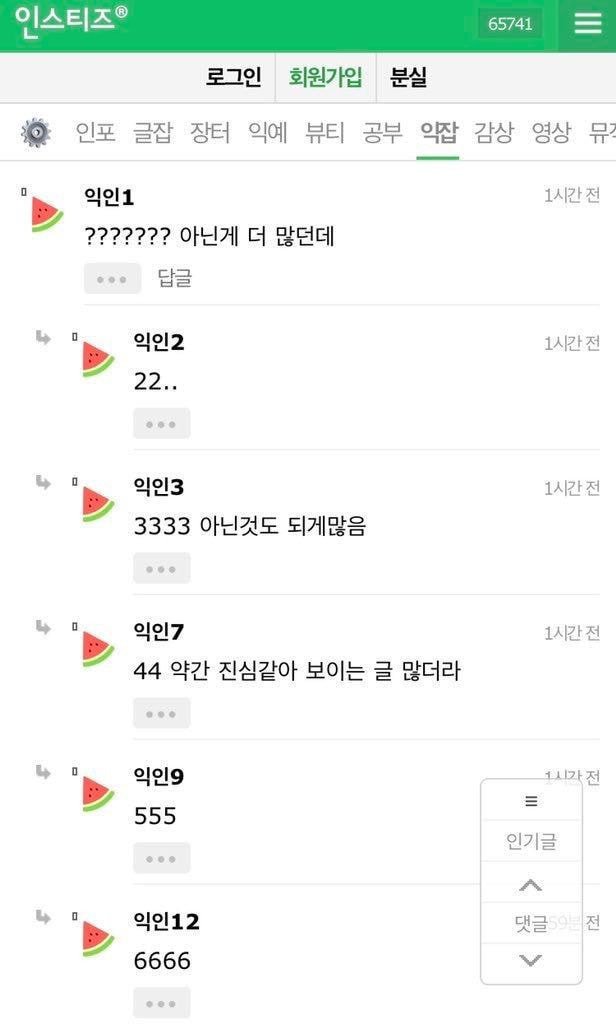
Task: Tap the 65741 counter button
Action: click(x=510, y=24)
